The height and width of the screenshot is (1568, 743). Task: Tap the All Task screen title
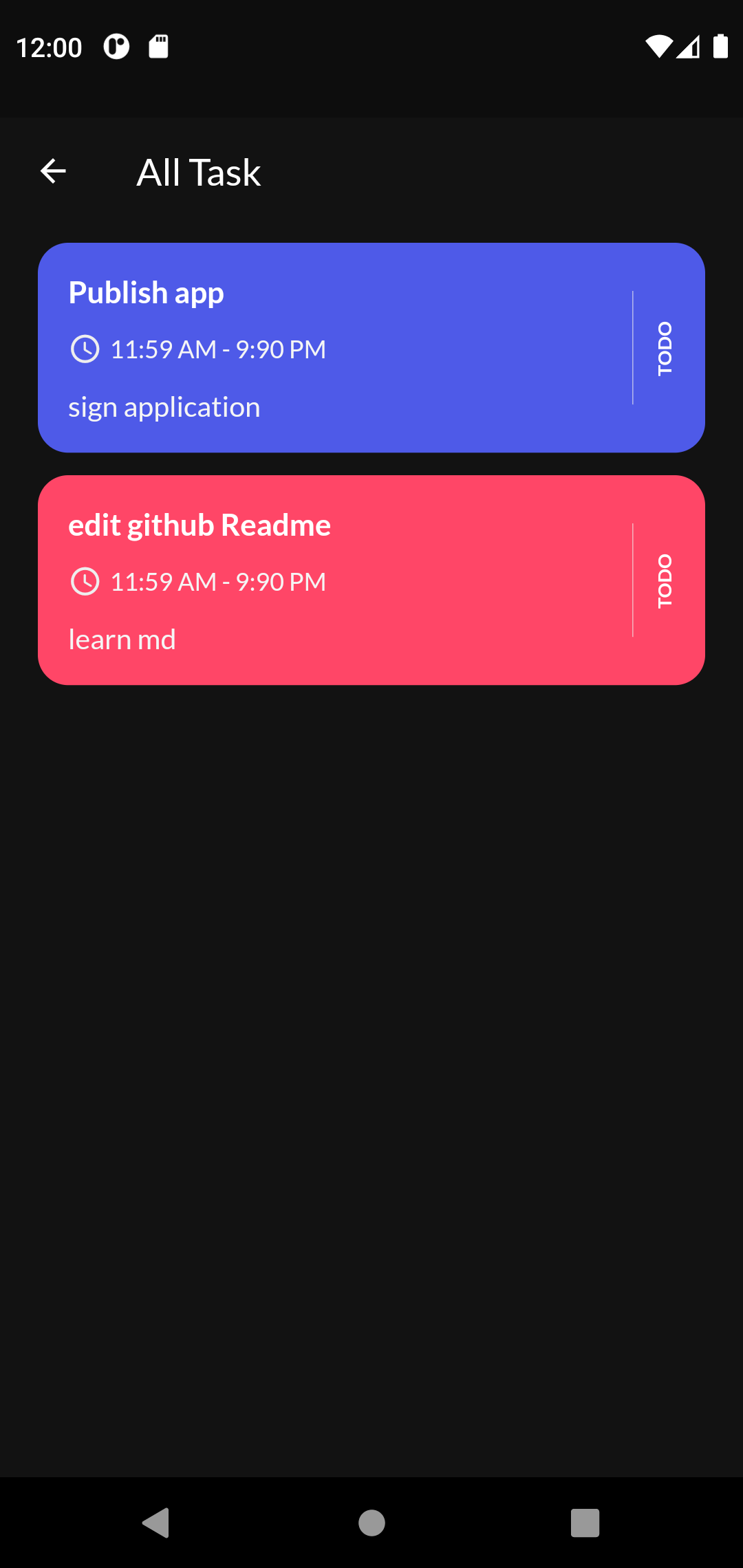198,171
